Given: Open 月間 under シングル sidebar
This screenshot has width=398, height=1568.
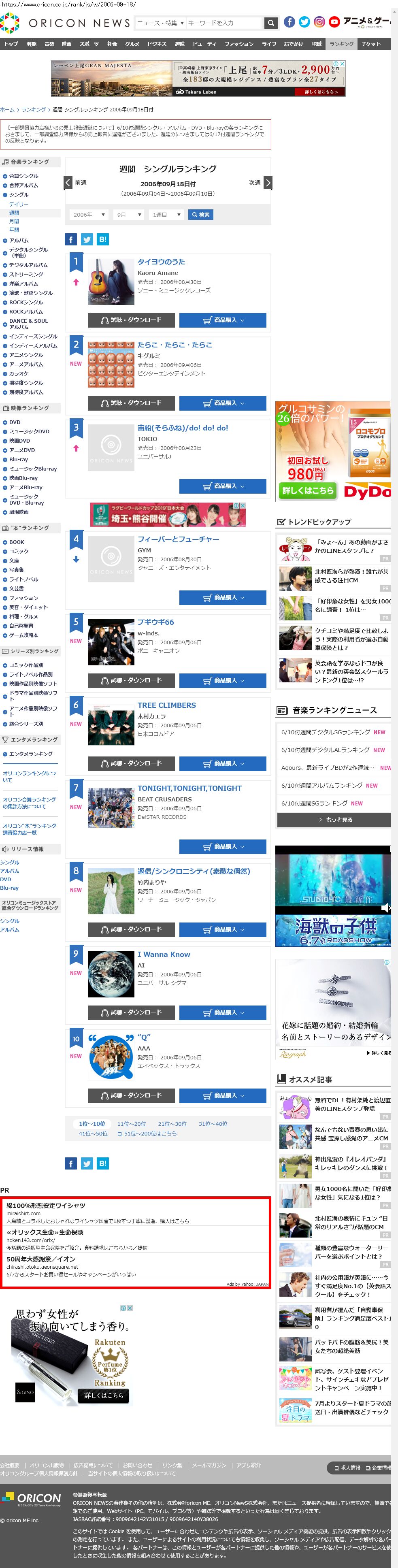Looking at the screenshot, I should coord(14,221).
